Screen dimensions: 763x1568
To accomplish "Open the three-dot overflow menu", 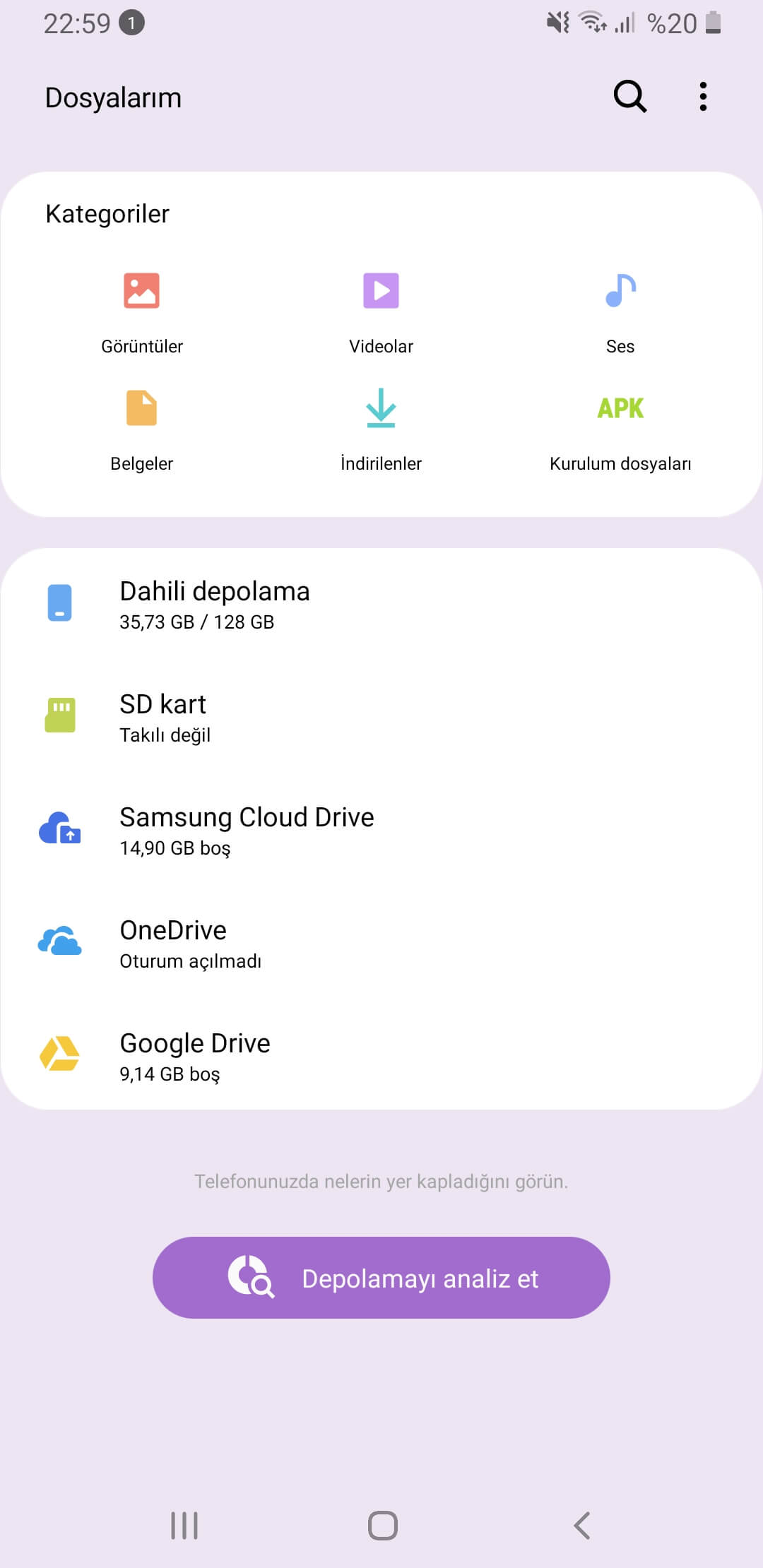I will (x=703, y=97).
